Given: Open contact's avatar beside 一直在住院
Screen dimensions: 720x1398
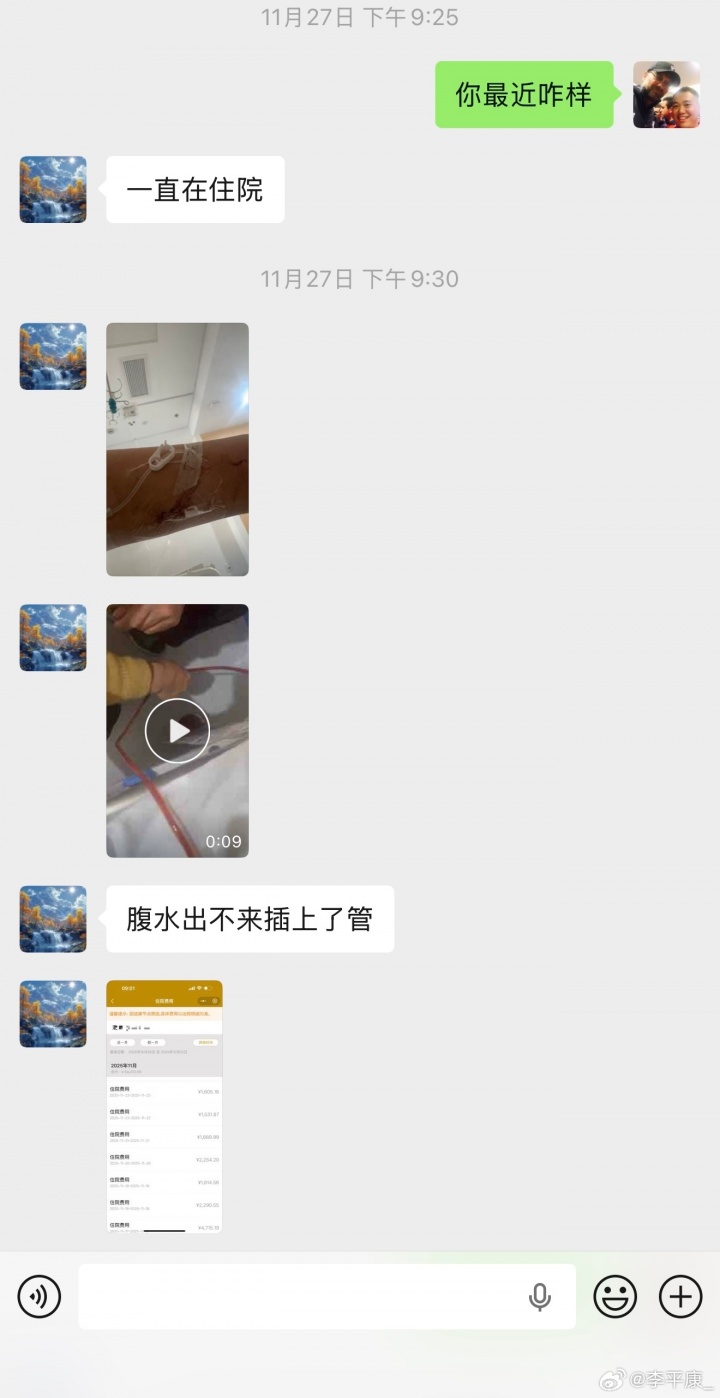Looking at the screenshot, I should tap(53, 189).
